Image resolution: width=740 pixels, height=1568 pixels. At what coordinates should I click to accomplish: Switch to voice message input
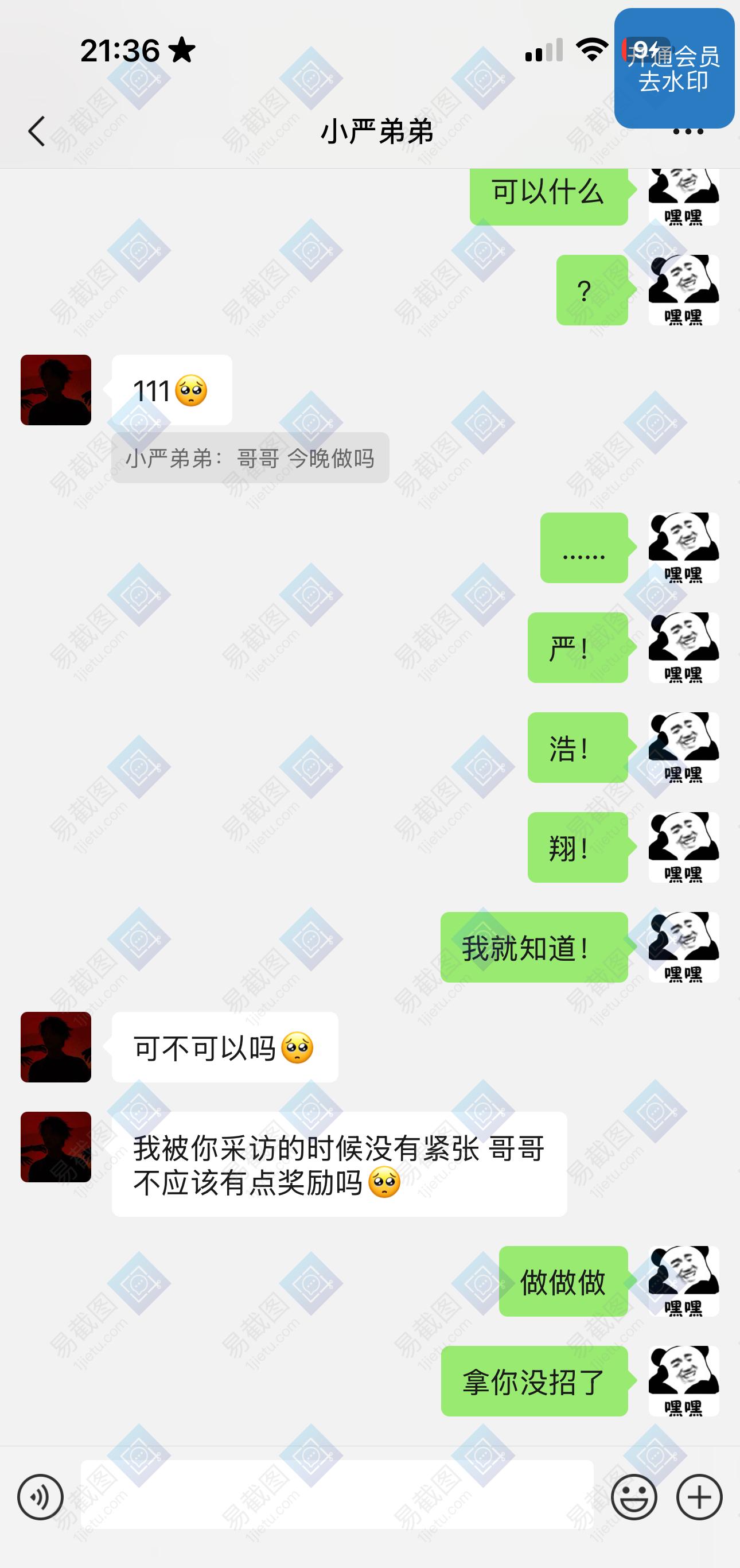[40, 1497]
